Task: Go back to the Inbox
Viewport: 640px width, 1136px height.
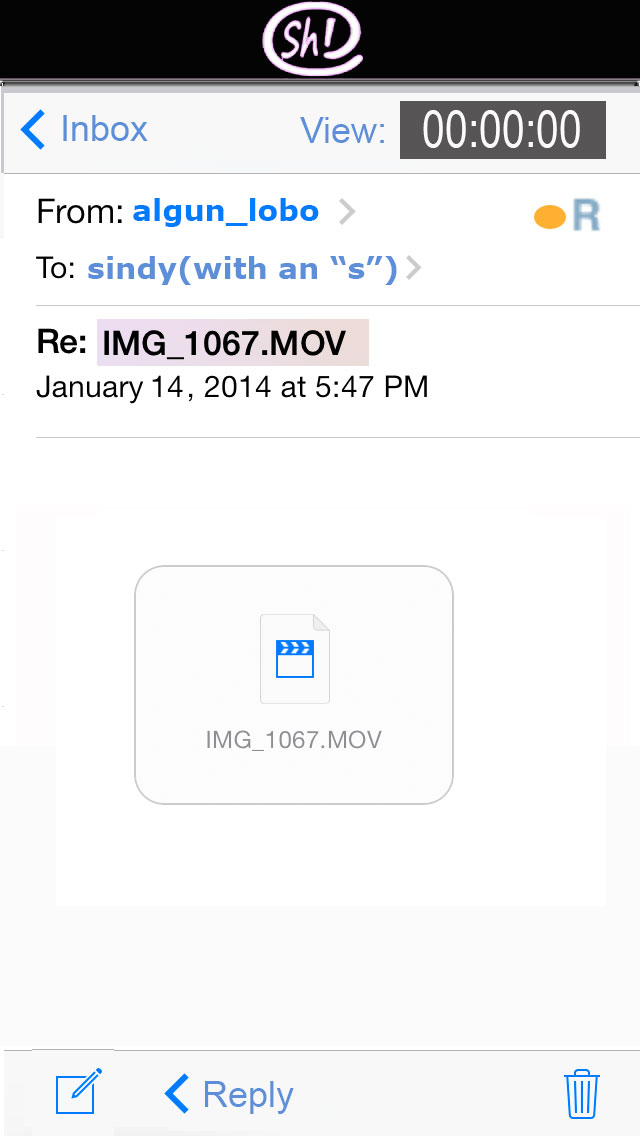Action: click(x=84, y=130)
